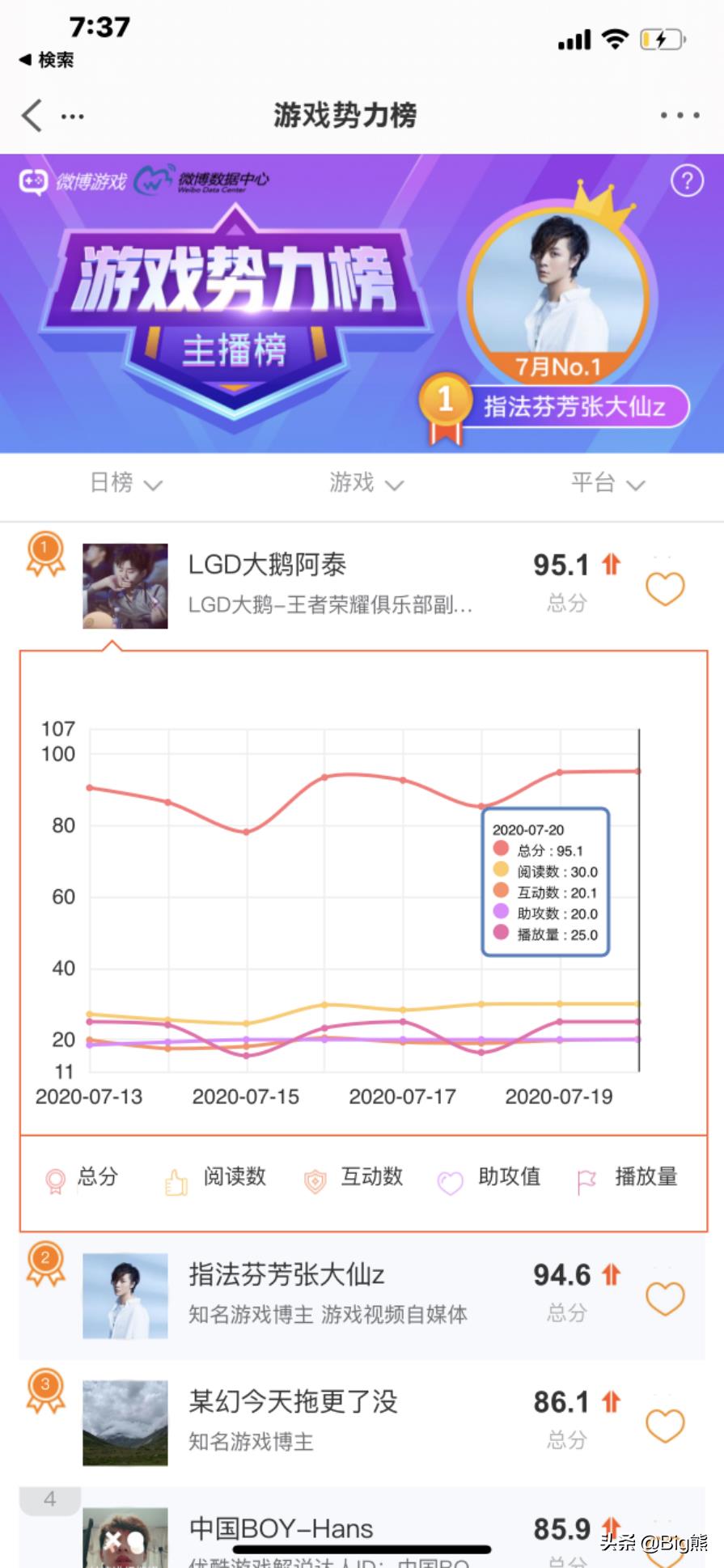Open 某幻今天拖更了没 ranking row
This screenshot has height=1568, width=724.
[324, 1420]
